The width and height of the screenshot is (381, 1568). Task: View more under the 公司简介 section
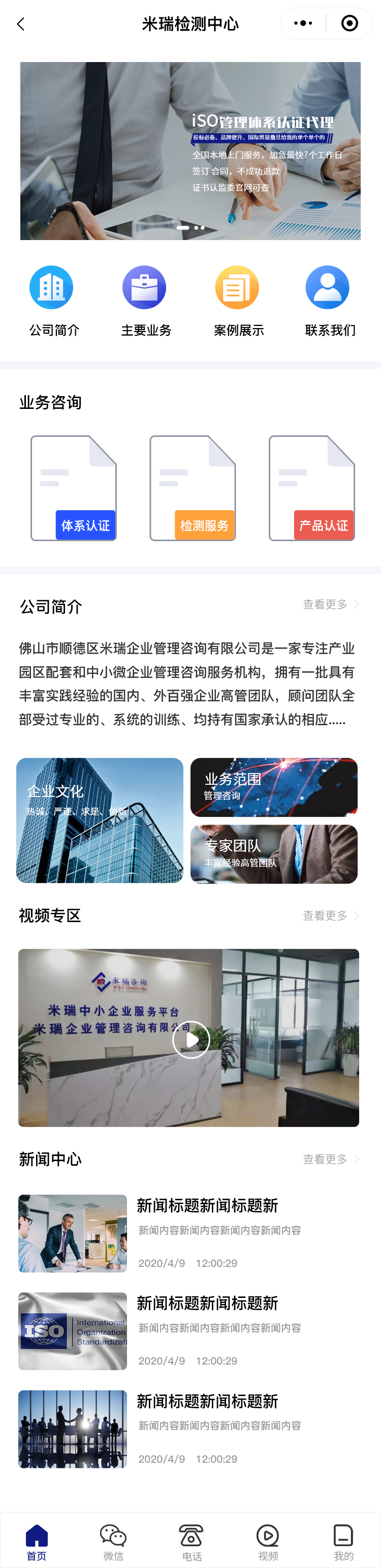point(331,604)
